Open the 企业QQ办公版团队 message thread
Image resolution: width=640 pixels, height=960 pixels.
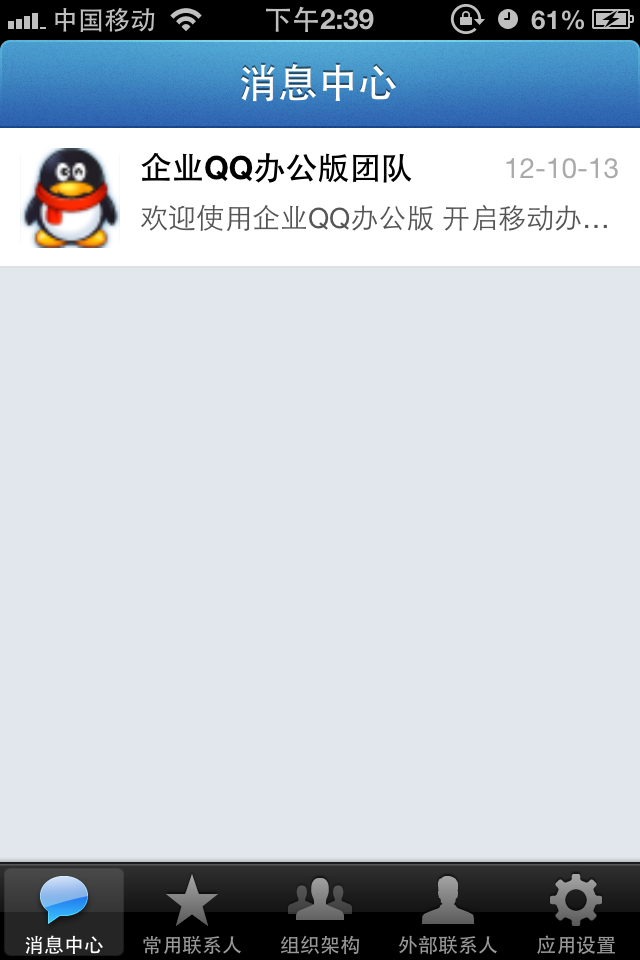click(x=320, y=197)
